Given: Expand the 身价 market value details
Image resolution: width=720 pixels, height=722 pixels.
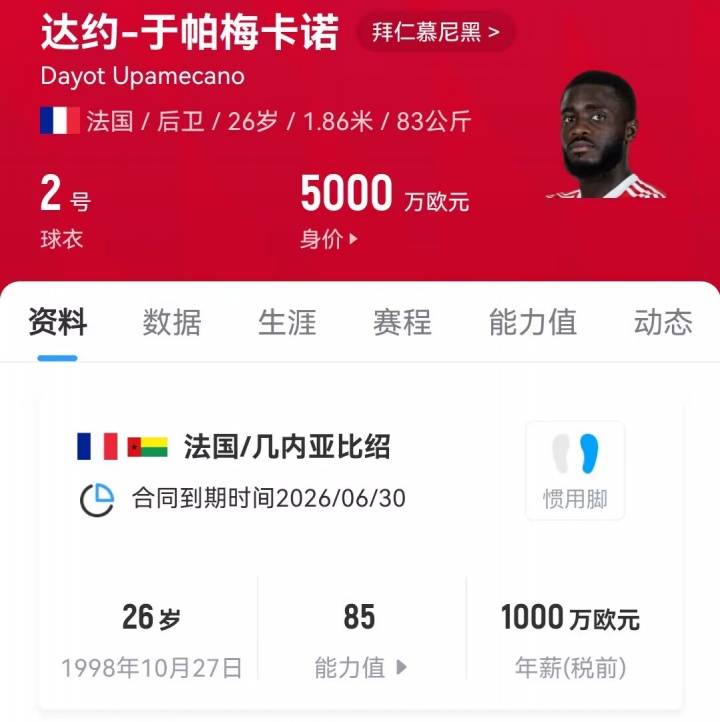Looking at the screenshot, I should click(329, 240).
